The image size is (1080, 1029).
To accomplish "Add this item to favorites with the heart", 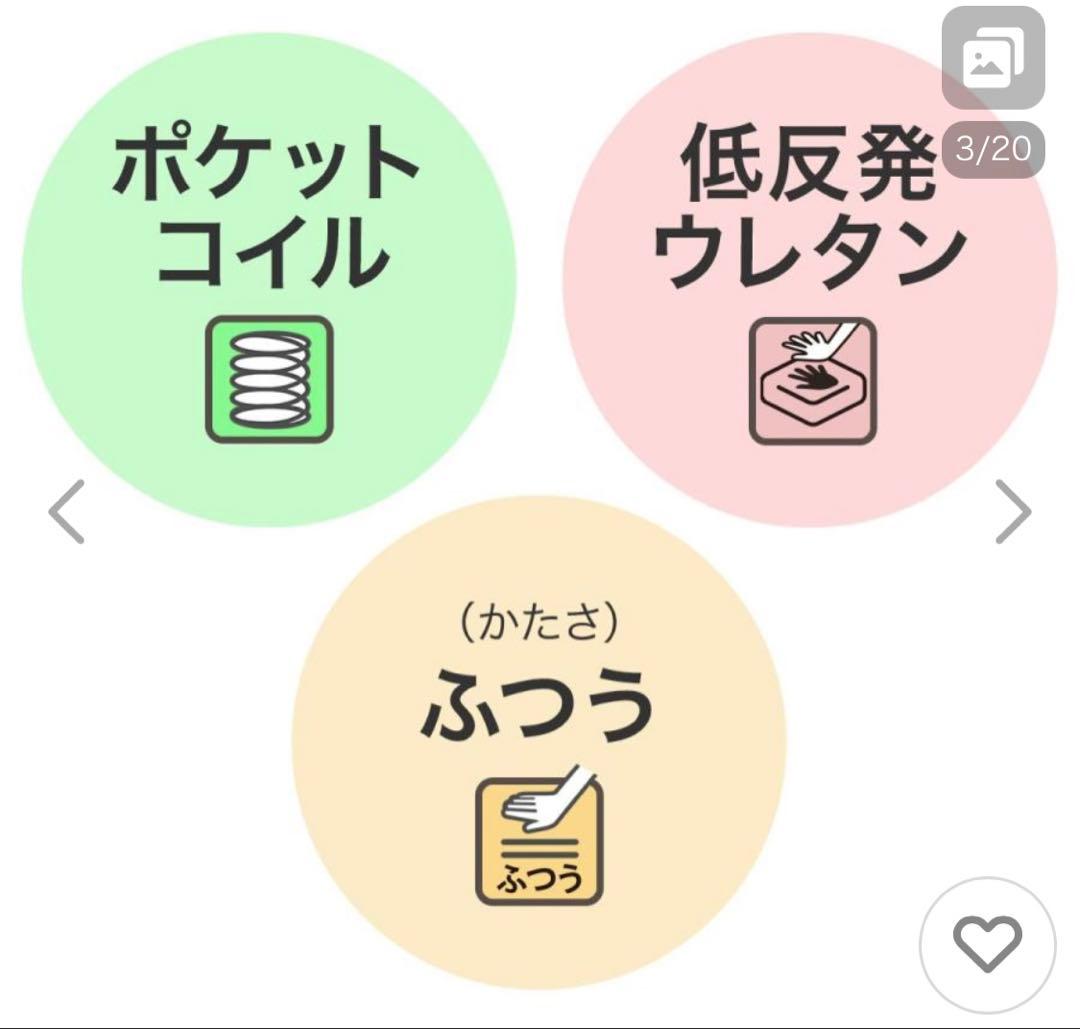I will coord(986,943).
